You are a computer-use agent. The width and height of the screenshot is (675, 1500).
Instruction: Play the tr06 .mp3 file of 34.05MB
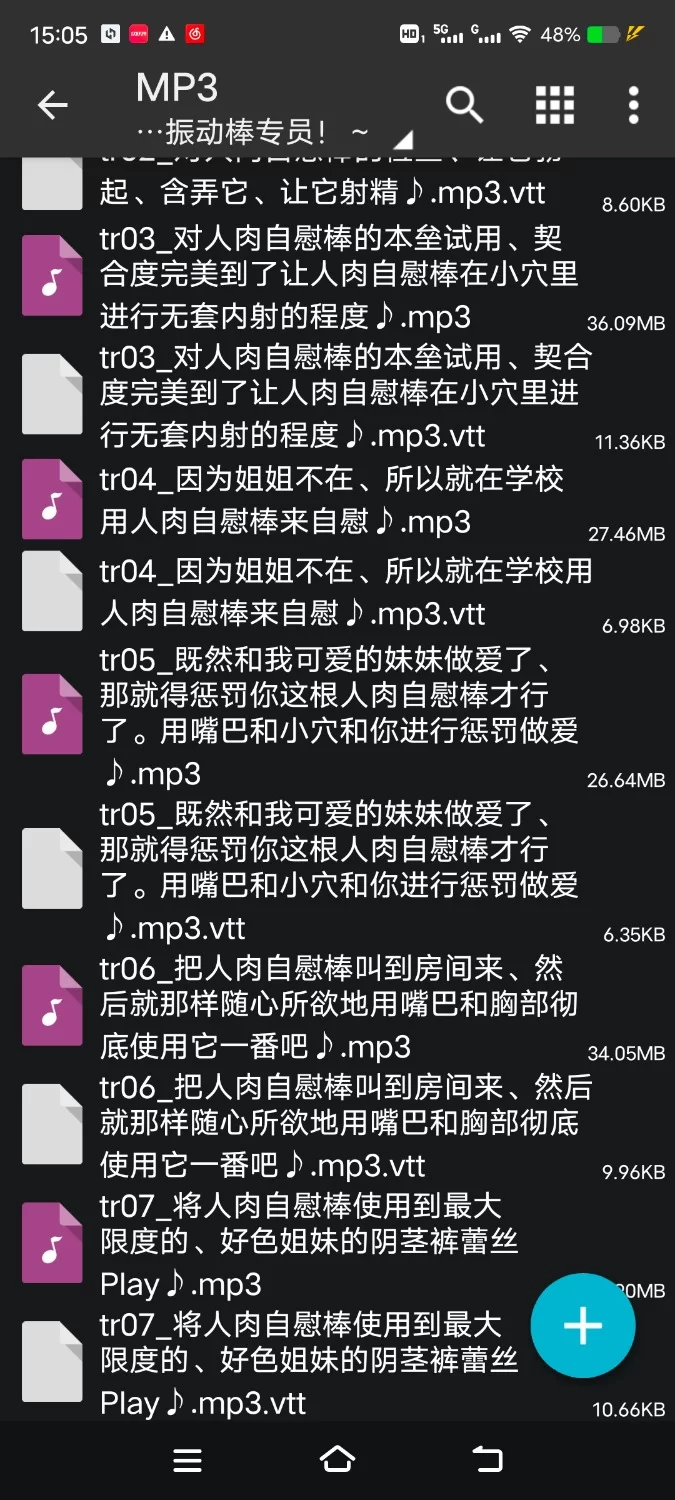(x=340, y=1006)
